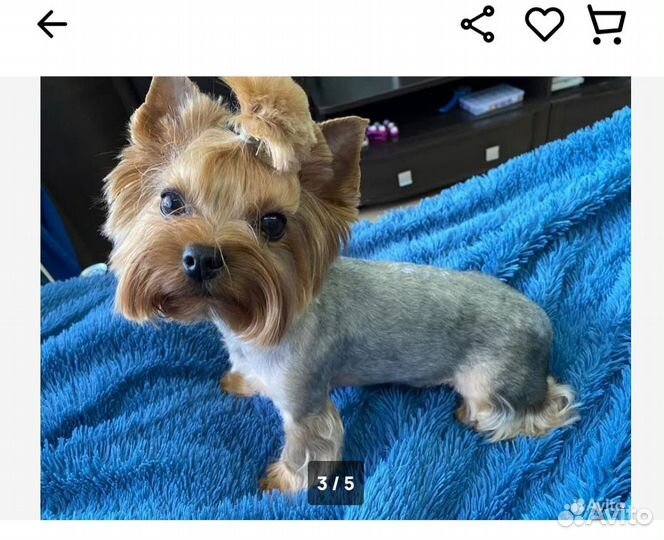Open the shopping cart
Screen dimensions: 664x540
(x=606, y=25)
